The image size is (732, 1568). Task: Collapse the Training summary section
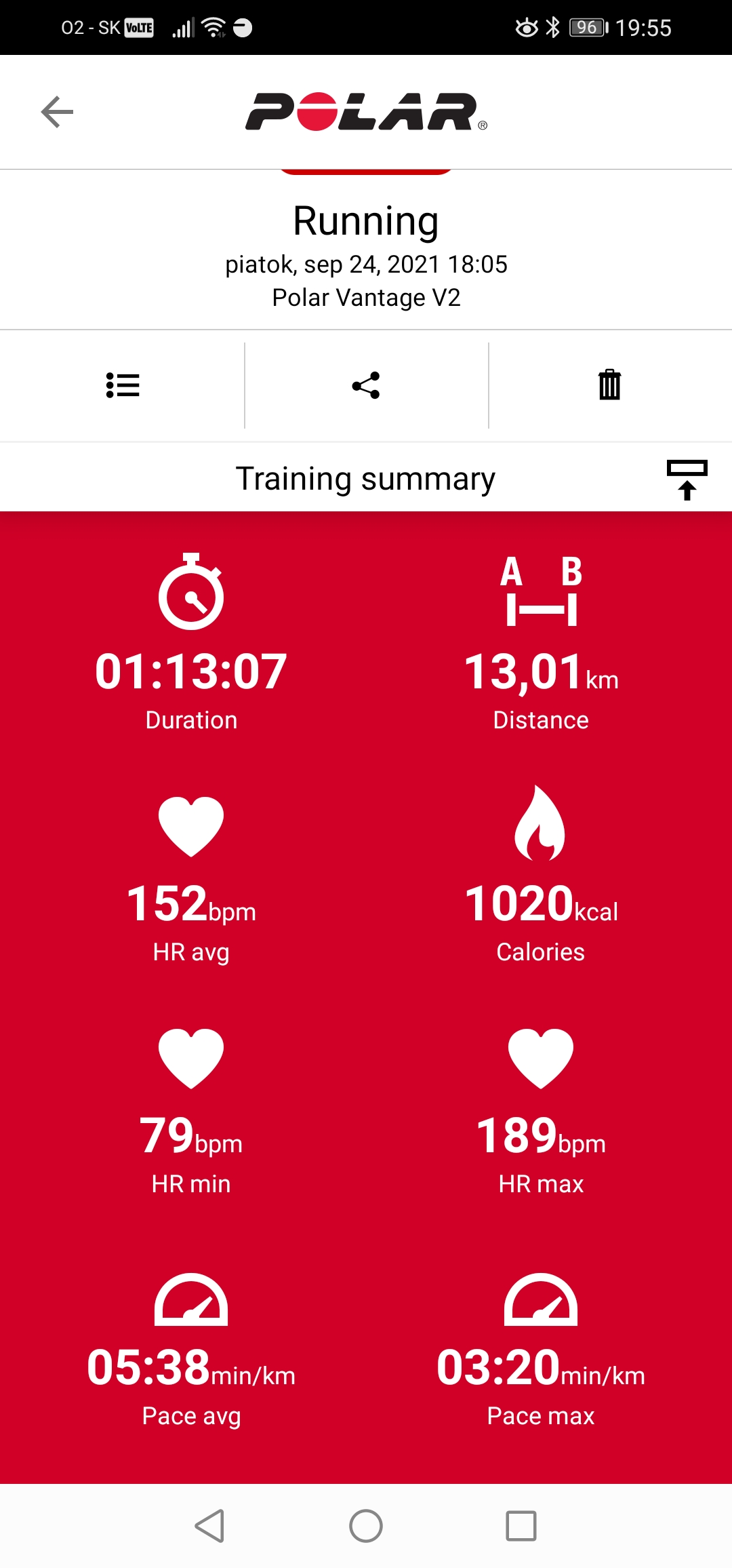click(x=687, y=479)
